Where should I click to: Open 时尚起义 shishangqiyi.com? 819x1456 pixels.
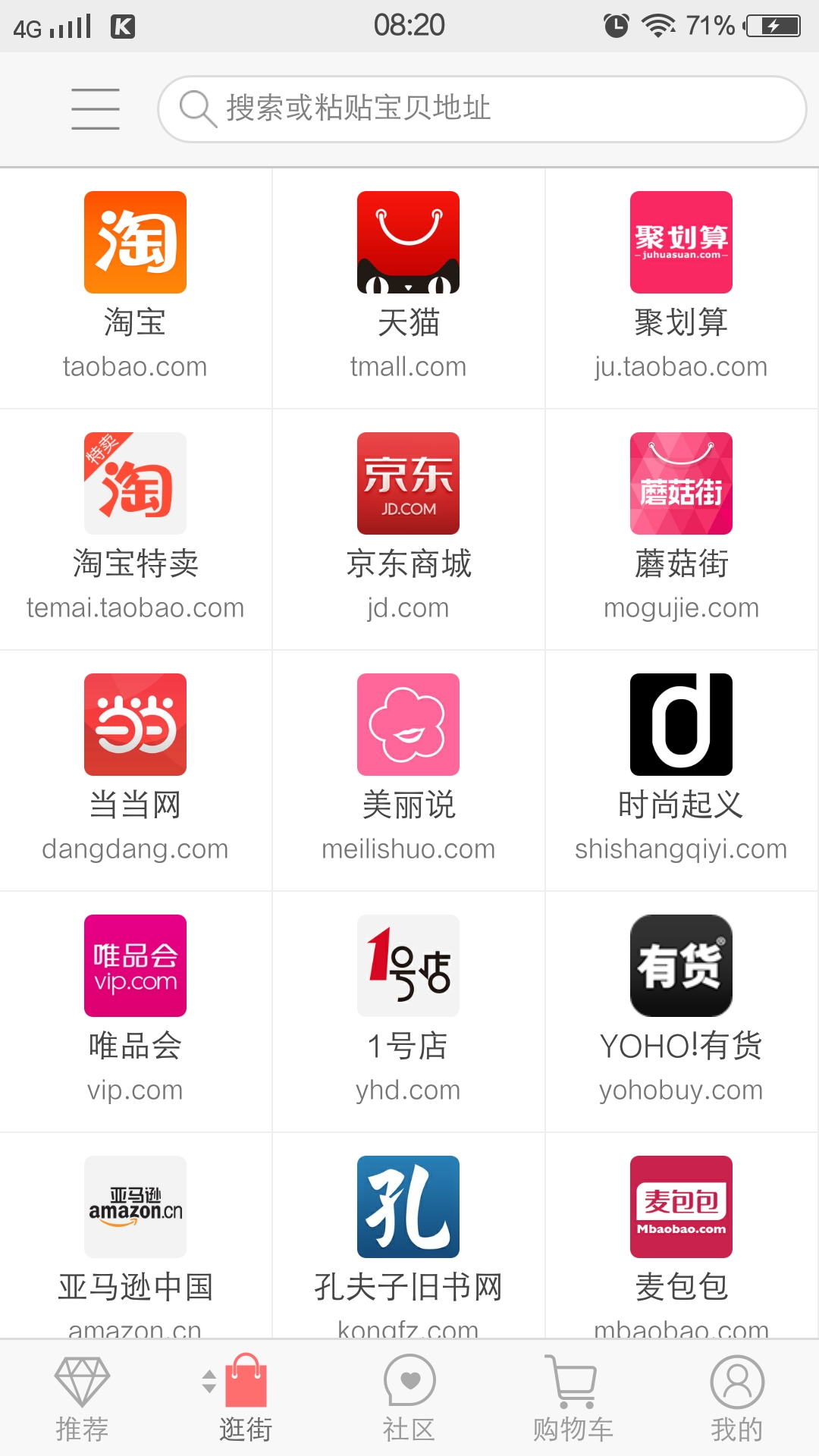(x=682, y=770)
